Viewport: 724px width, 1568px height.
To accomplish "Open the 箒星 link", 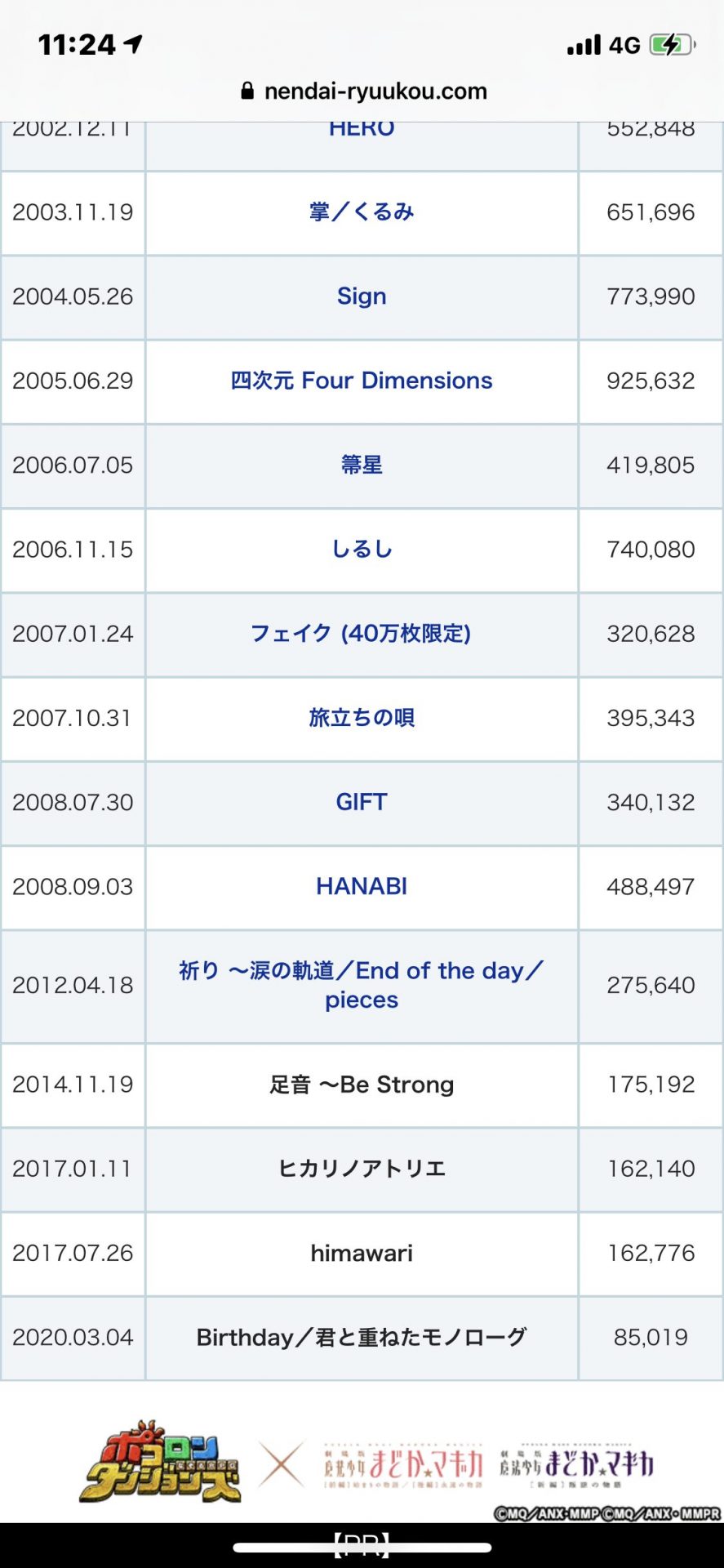I will (362, 465).
